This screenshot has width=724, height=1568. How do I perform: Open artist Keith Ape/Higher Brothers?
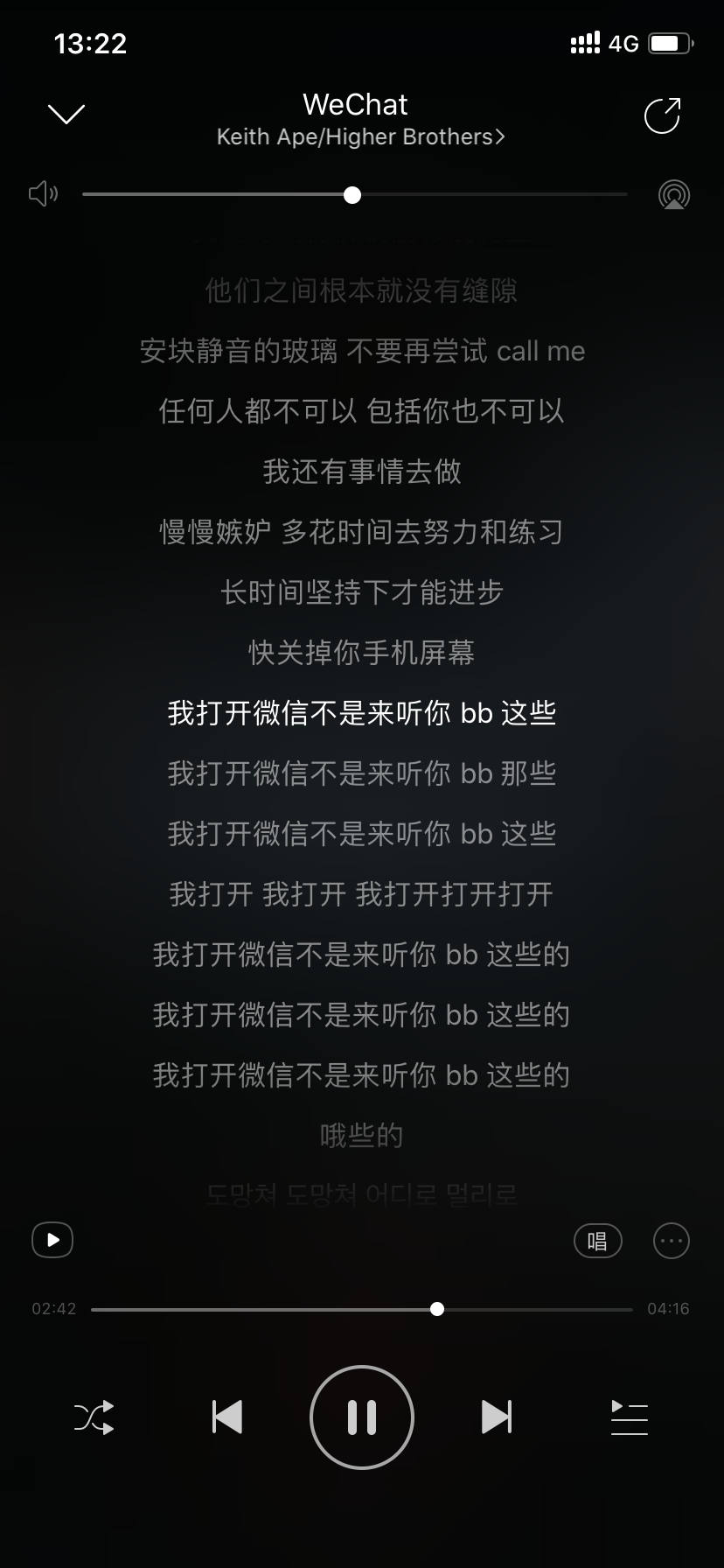coord(360,137)
